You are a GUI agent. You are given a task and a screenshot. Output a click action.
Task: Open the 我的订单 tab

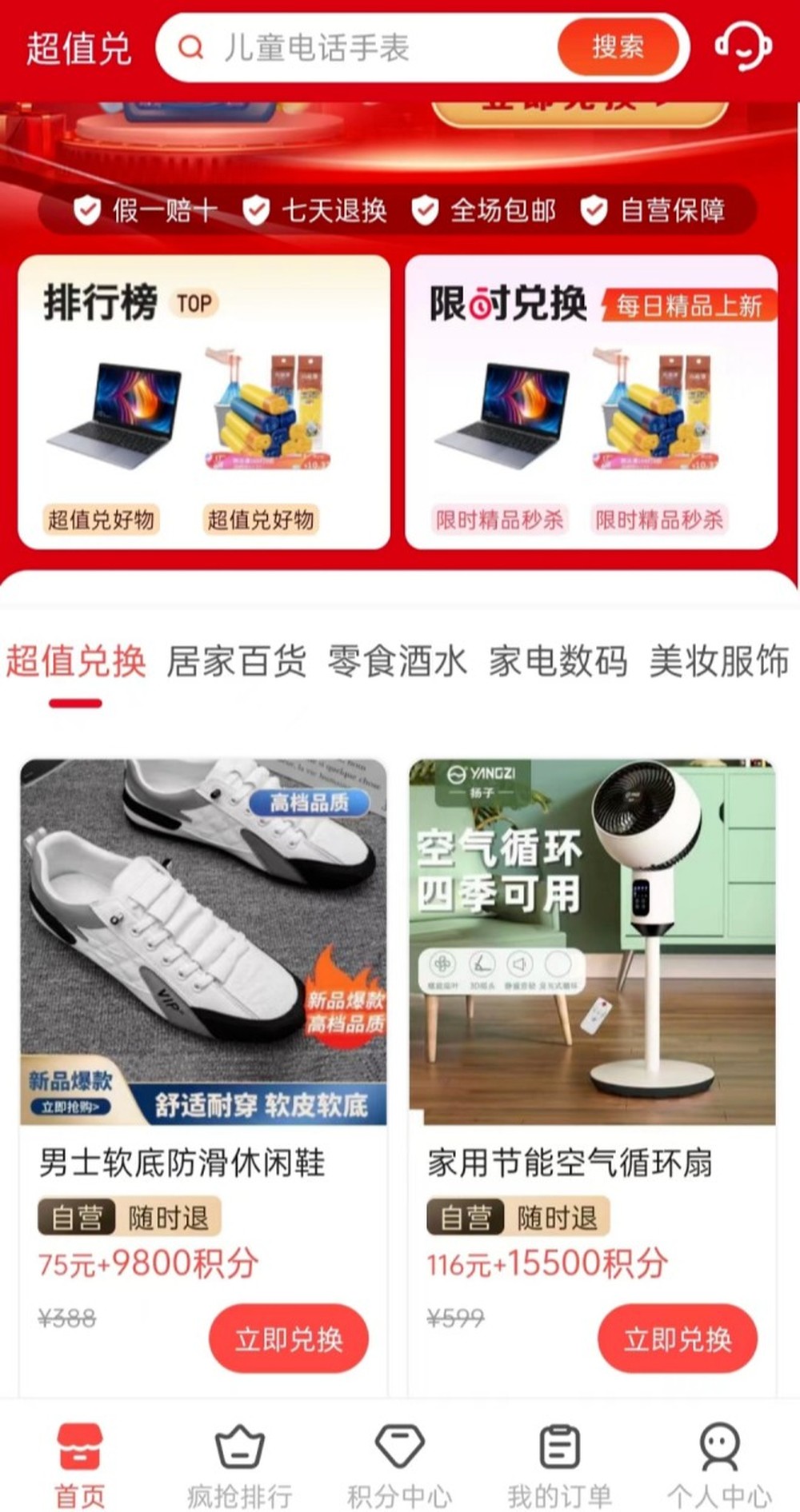click(x=559, y=1465)
